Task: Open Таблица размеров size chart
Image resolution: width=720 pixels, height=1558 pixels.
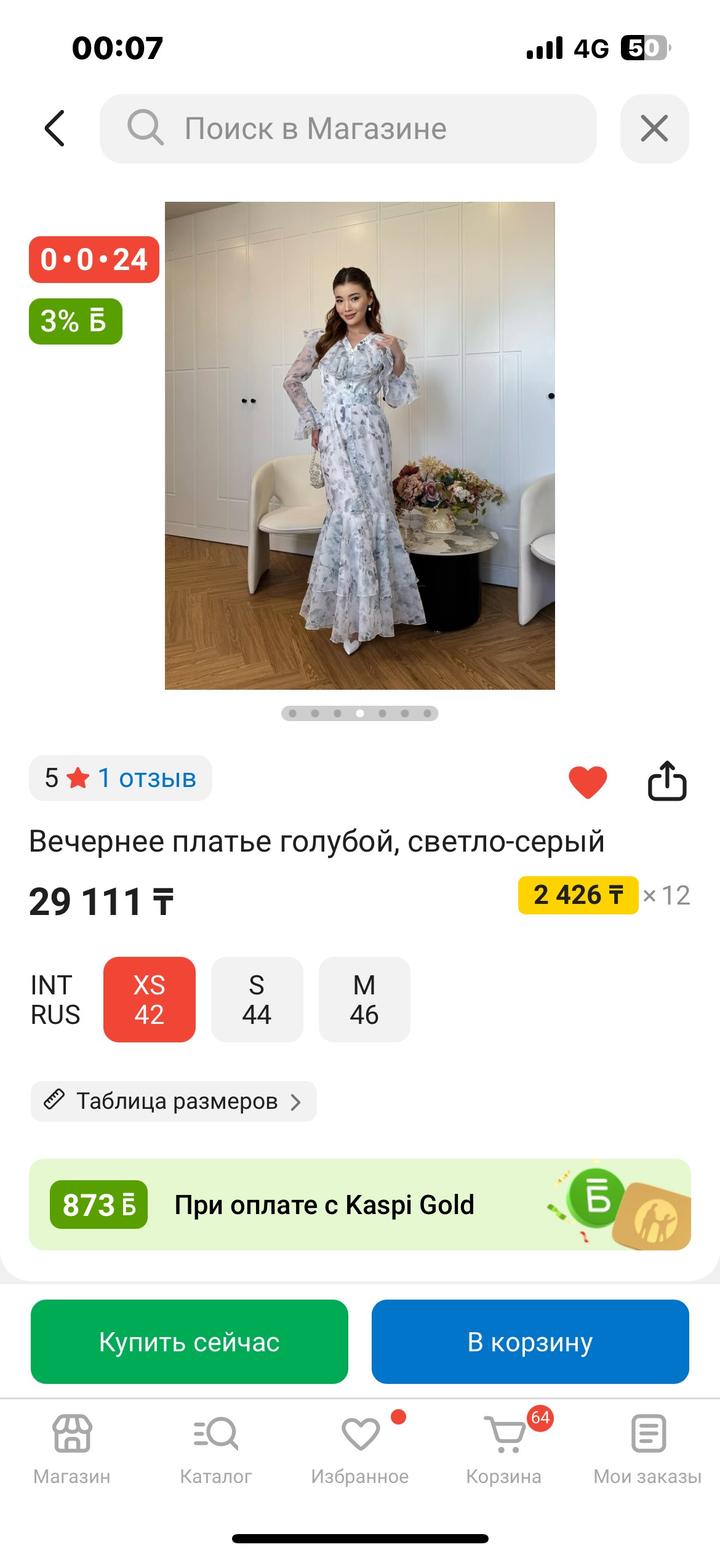Action: pyautogui.click(x=174, y=1101)
